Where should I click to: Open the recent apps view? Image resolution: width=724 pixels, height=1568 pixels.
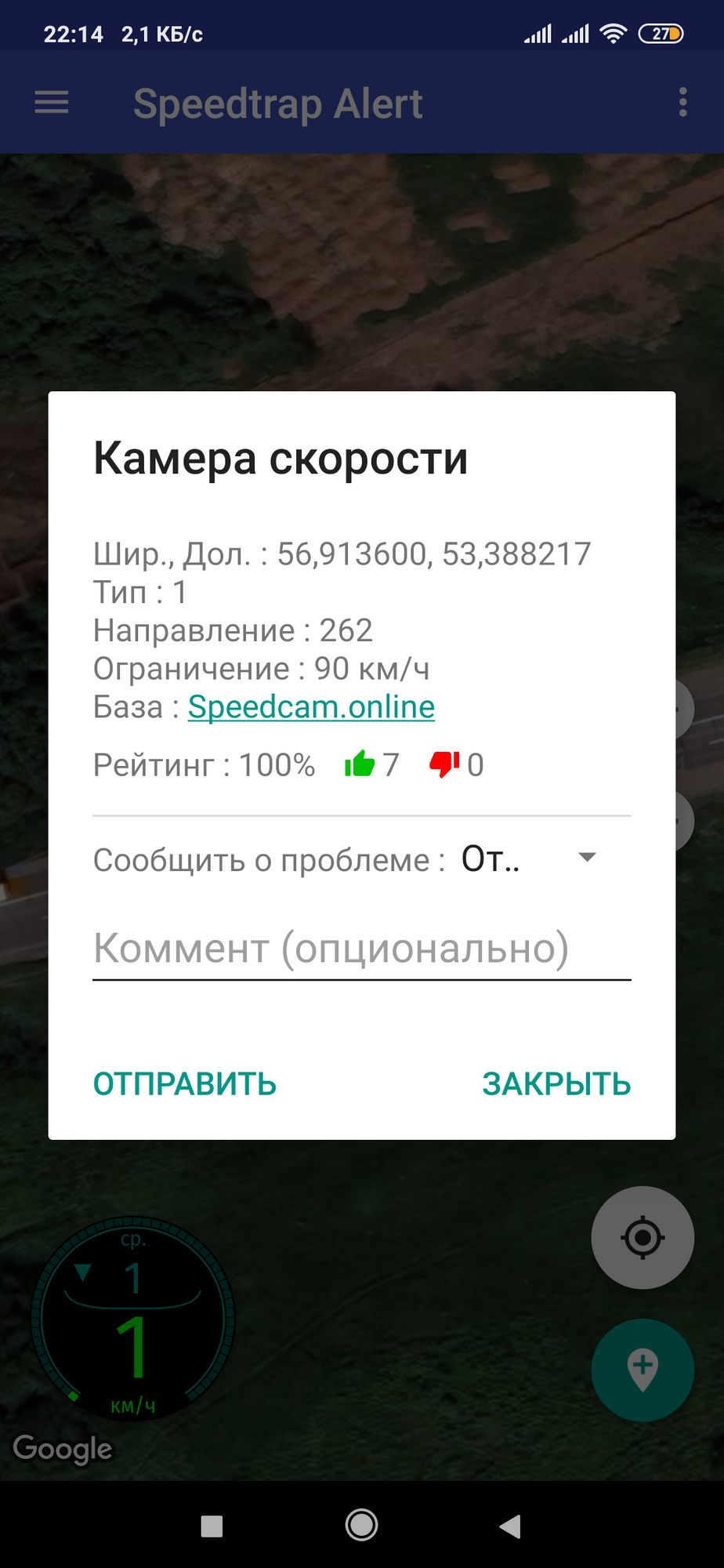click(212, 1526)
